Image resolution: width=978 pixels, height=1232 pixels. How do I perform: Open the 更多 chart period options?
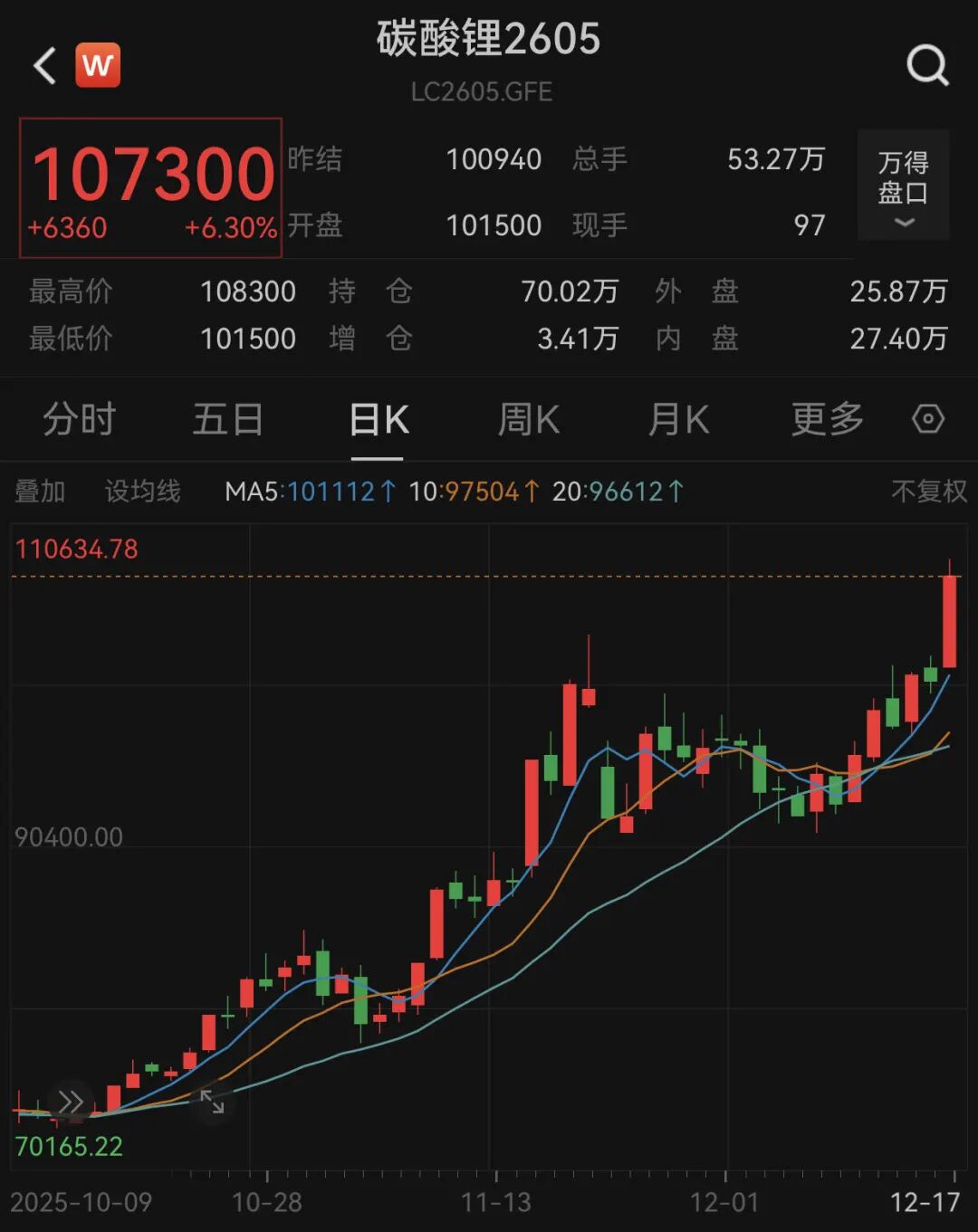[827, 420]
